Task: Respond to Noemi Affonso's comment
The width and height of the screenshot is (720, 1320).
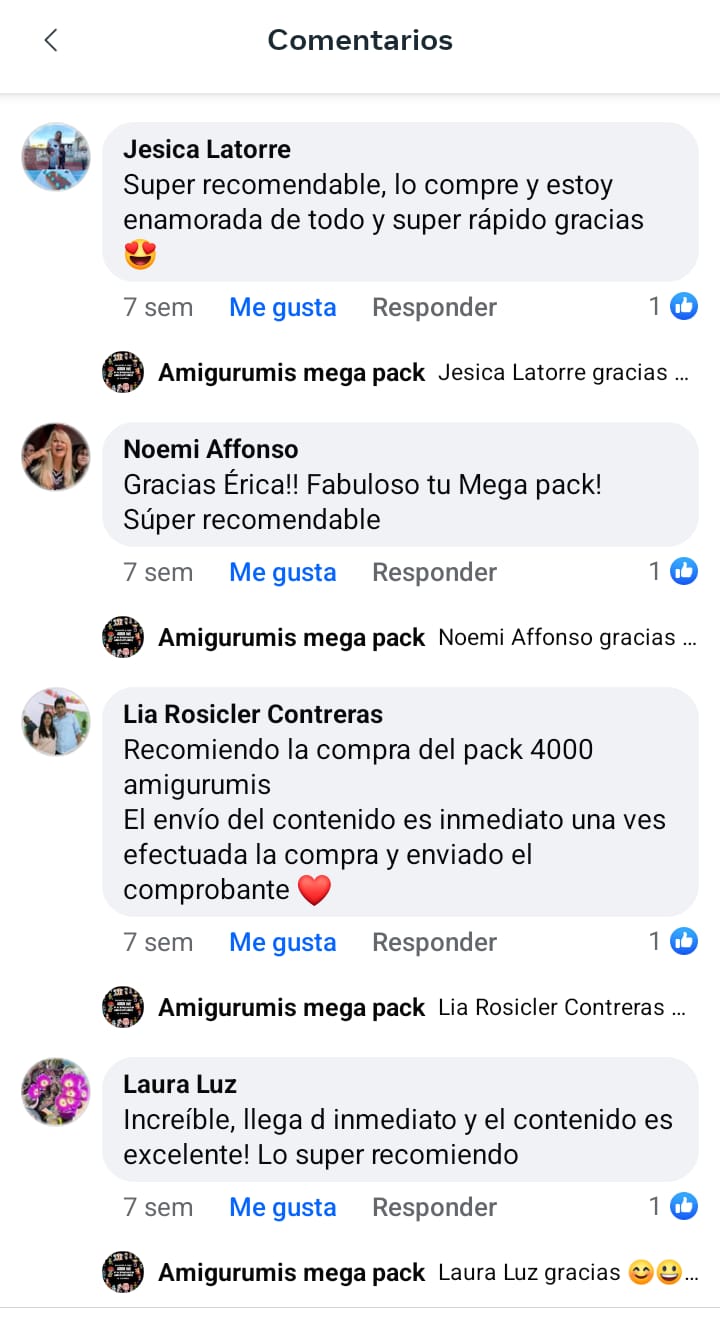Action: pos(434,572)
